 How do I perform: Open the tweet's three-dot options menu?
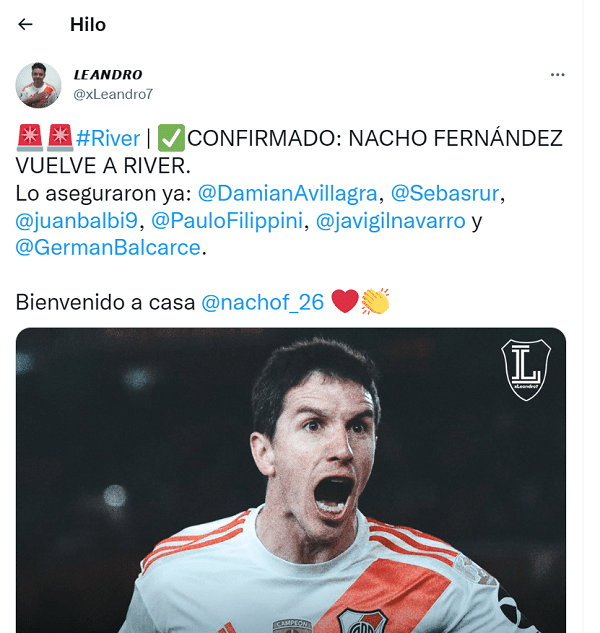click(x=558, y=75)
